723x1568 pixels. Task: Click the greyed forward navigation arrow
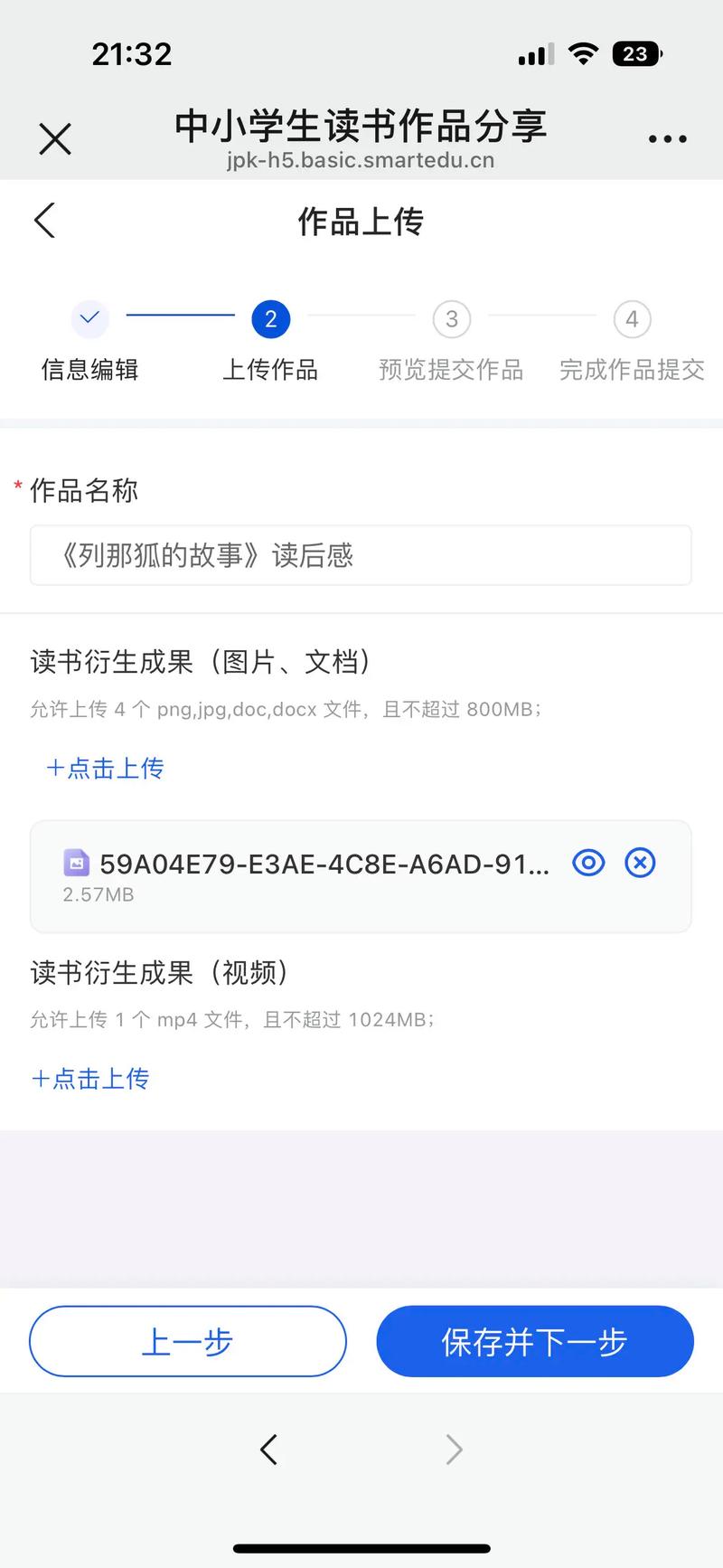454,1449
